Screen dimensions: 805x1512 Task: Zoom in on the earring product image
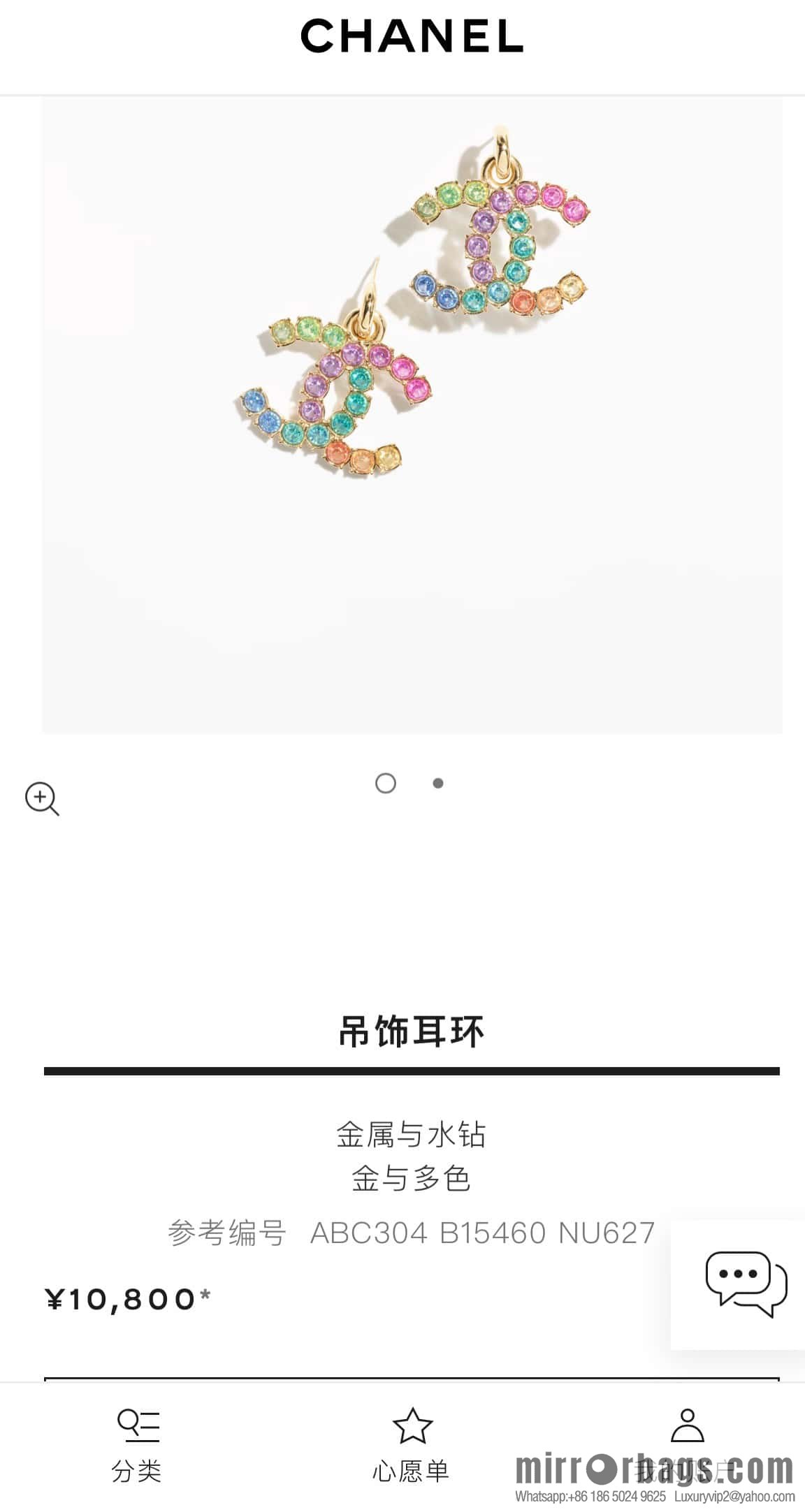(x=42, y=798)
